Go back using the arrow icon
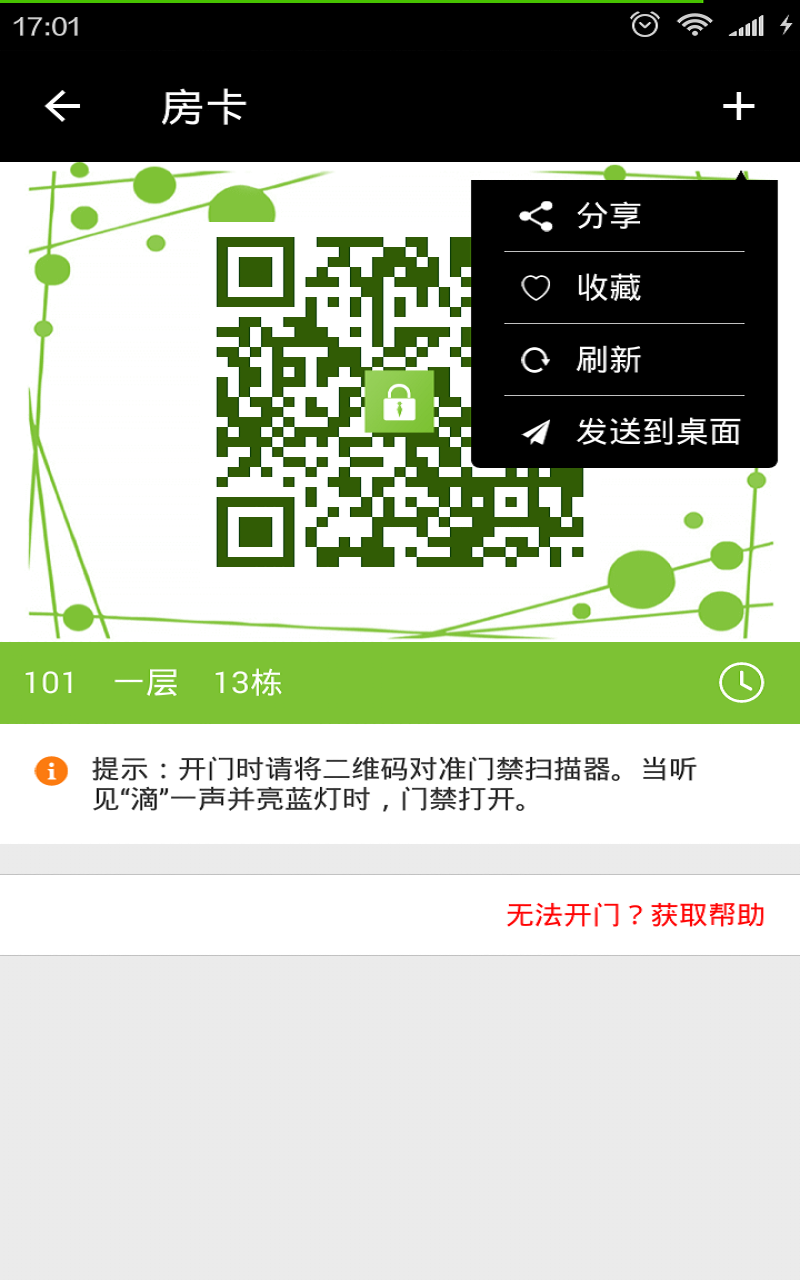This screenshot has width=800, height=1280. click(x=62, y=106)
